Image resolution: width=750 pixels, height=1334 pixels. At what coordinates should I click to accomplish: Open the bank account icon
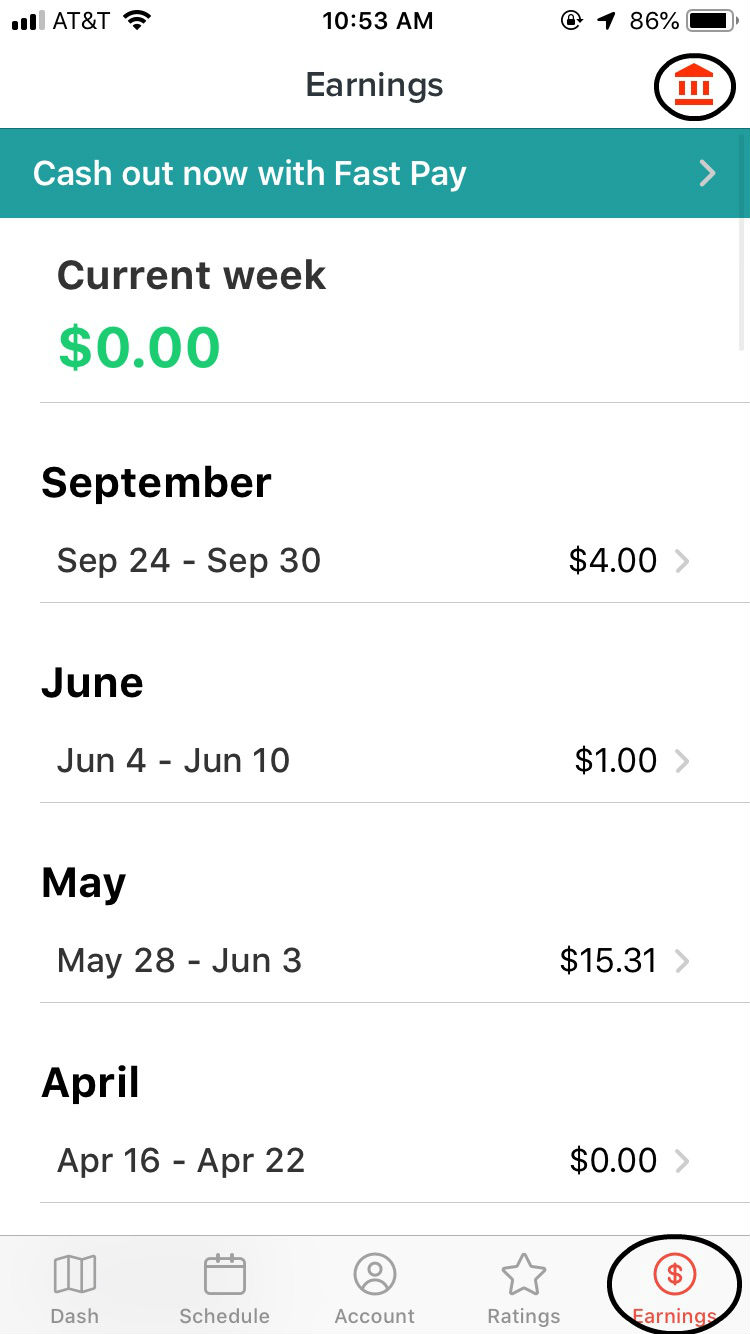point(693,86)
